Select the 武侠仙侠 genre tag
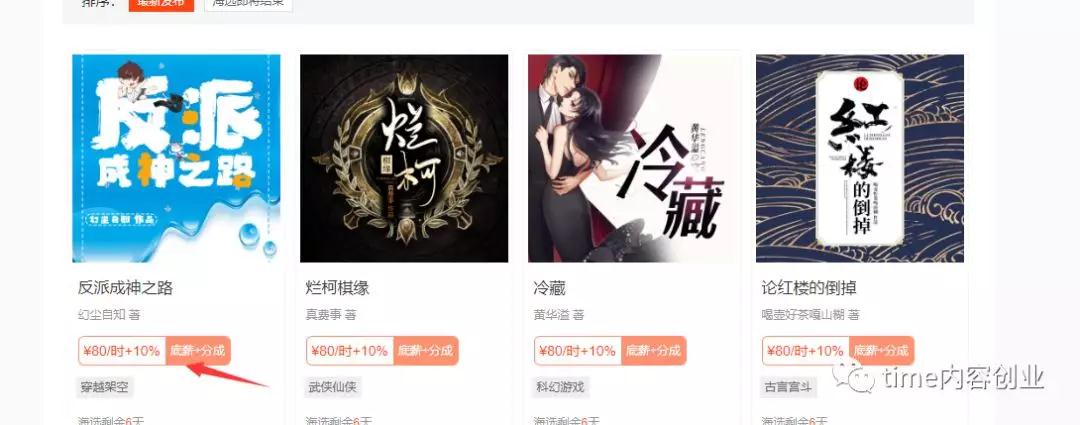The image size is (1080, 425). click(x=333, y=386)
